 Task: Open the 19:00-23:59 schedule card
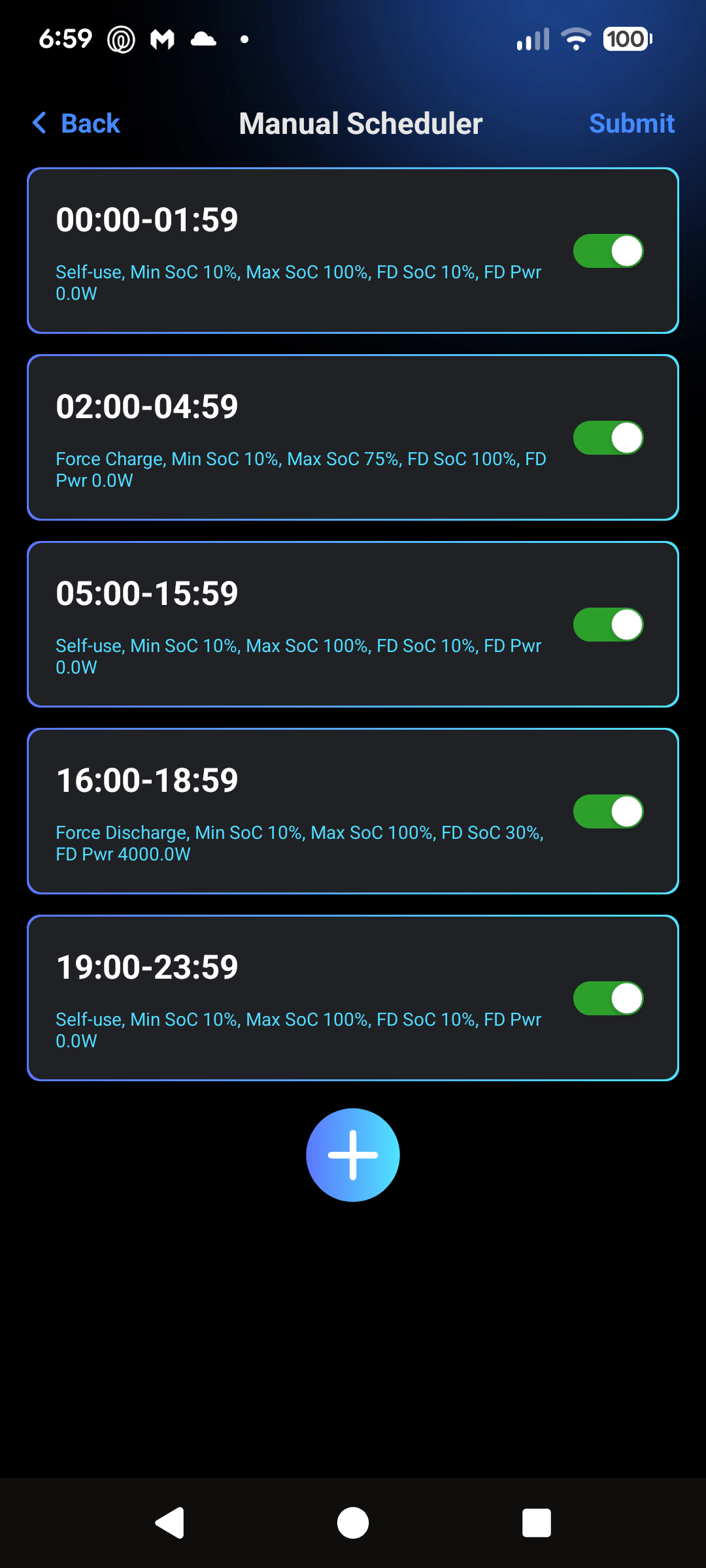point(294,998)
